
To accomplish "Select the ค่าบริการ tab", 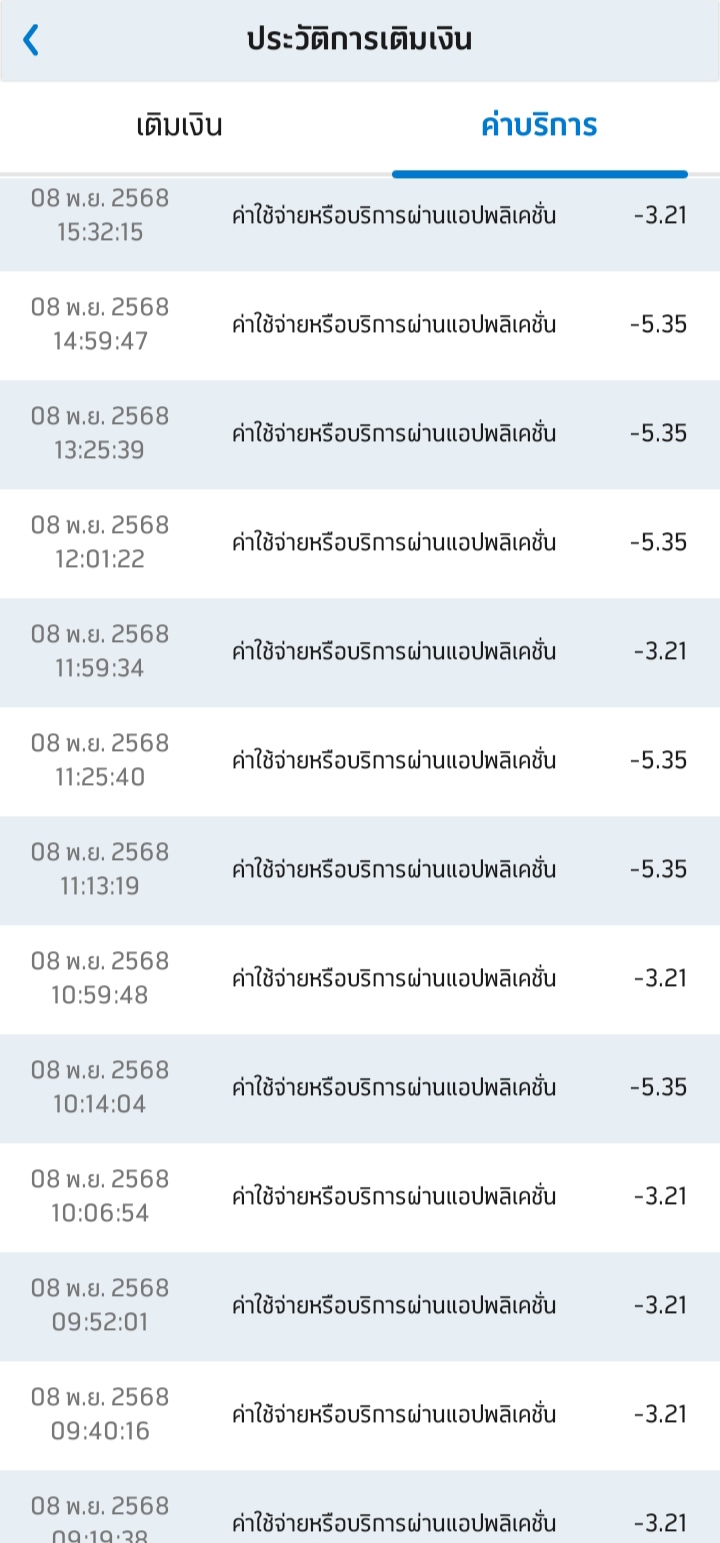I will click(x=539, y=127).
